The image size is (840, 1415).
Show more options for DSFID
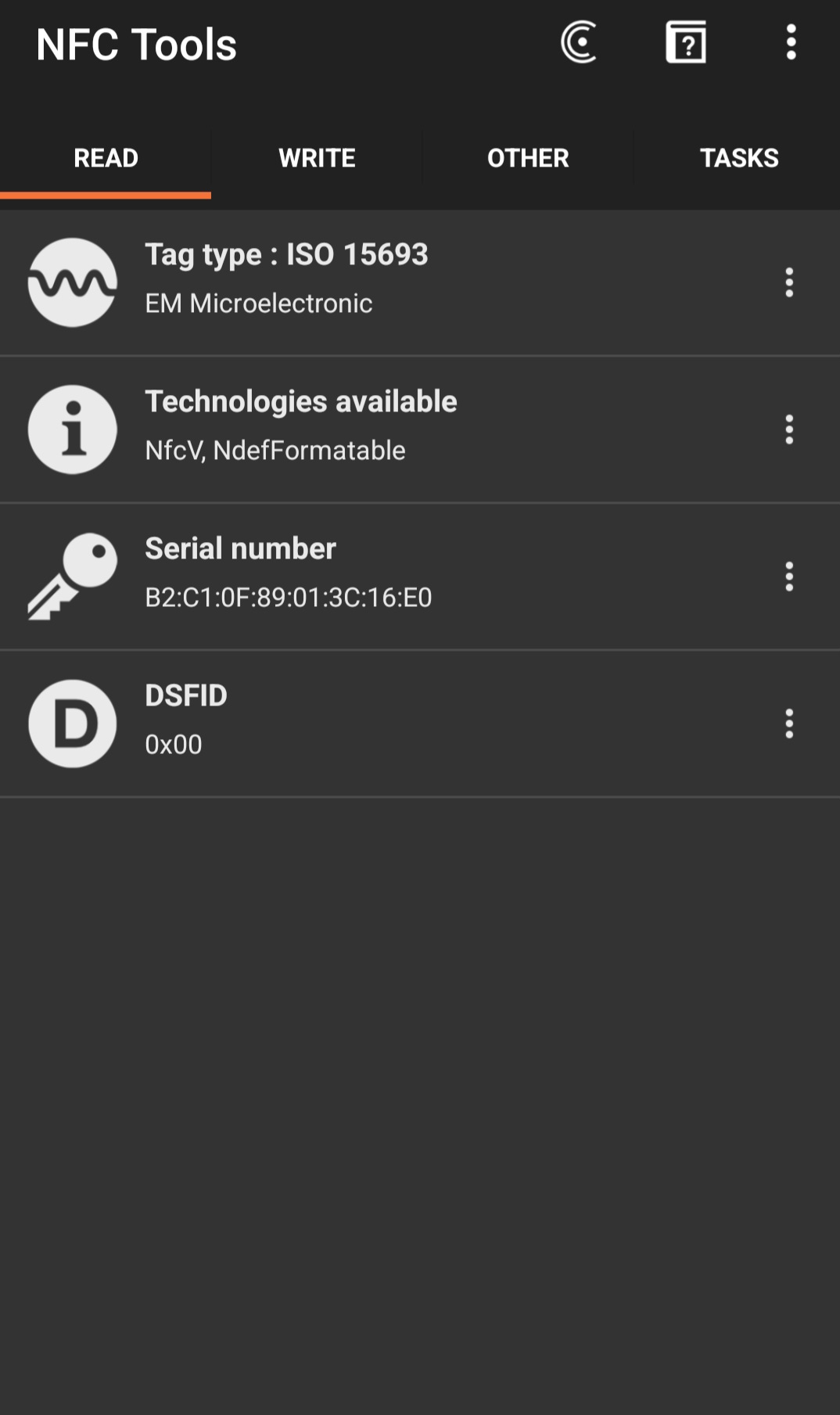coord(789,723)
